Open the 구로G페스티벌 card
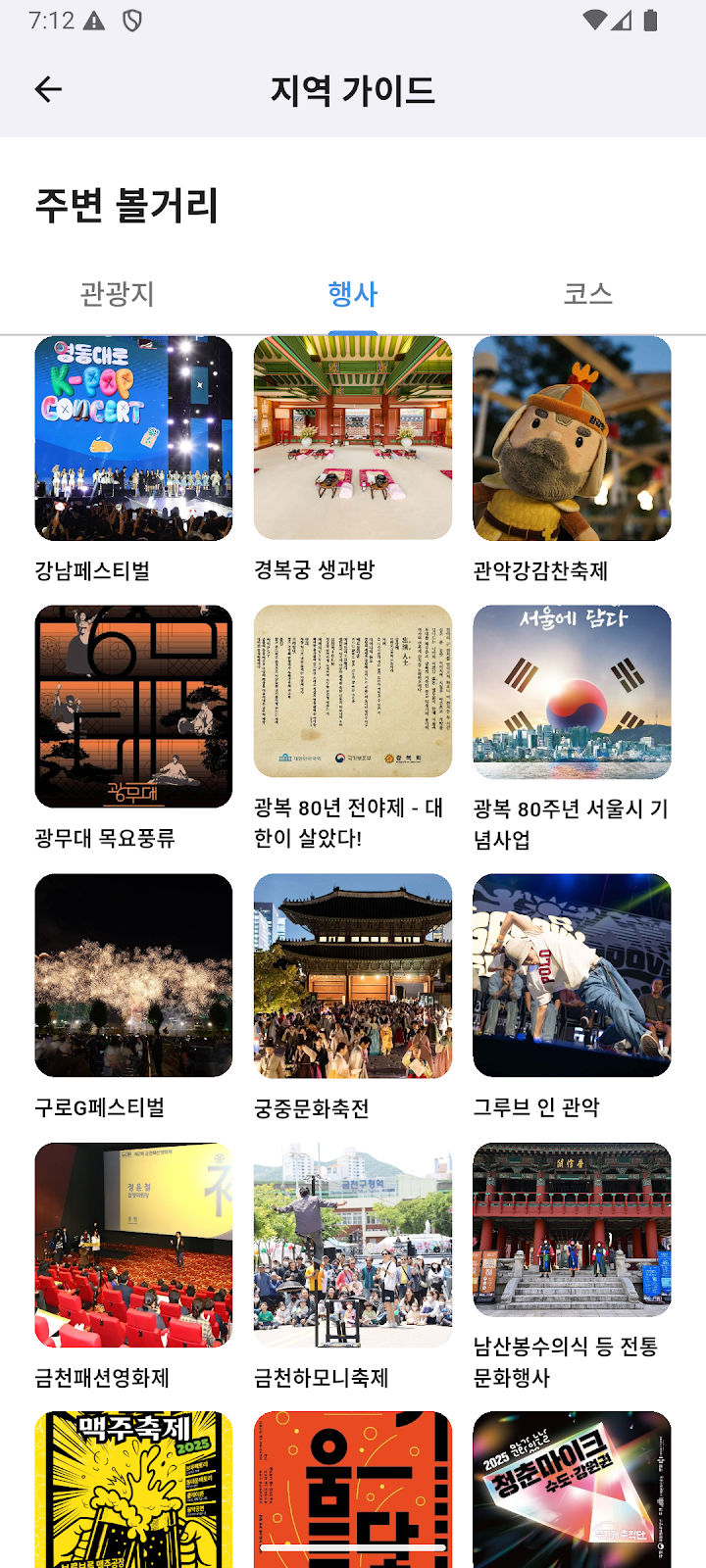This screenshot has height=1568, width=706. (x=133, y=998)
